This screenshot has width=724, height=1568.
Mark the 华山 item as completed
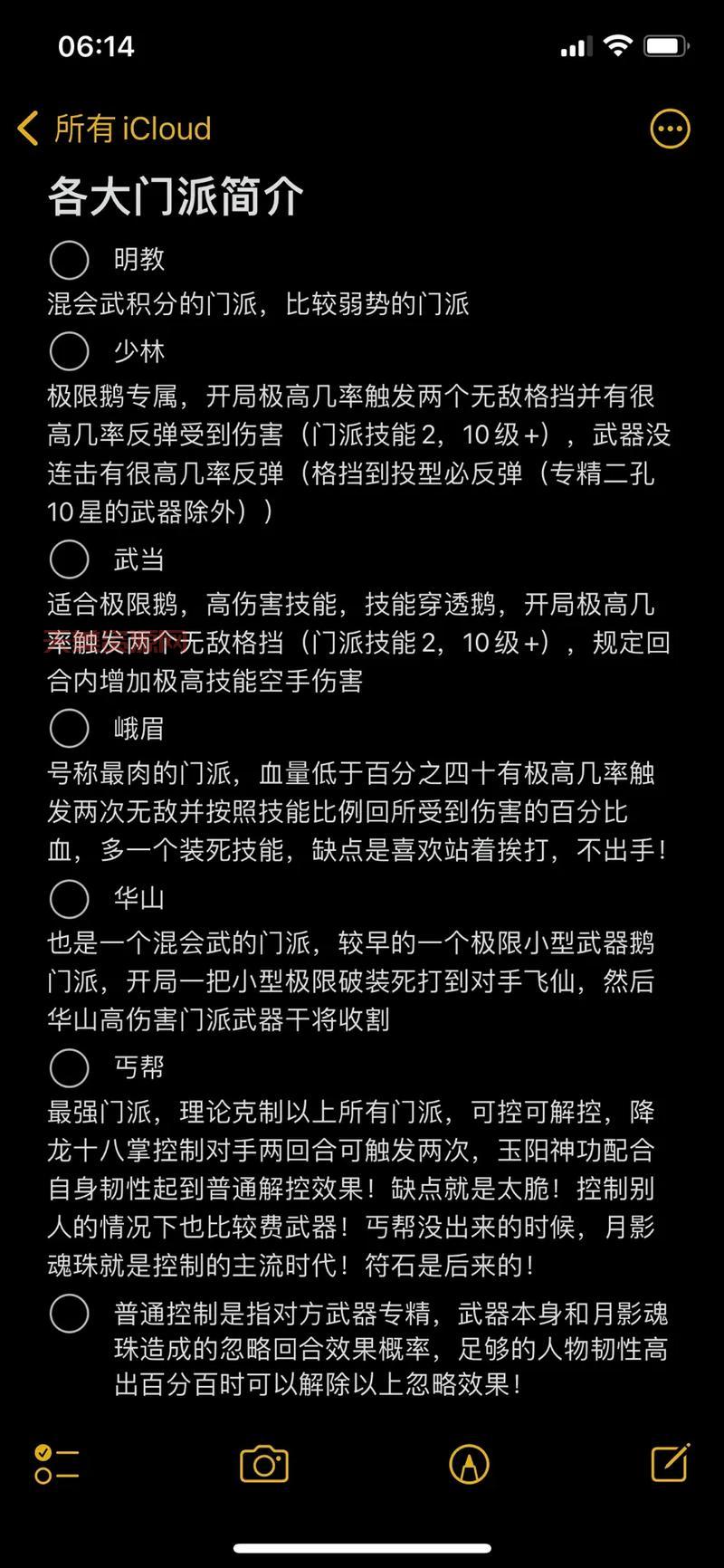[x=69, y=898]
